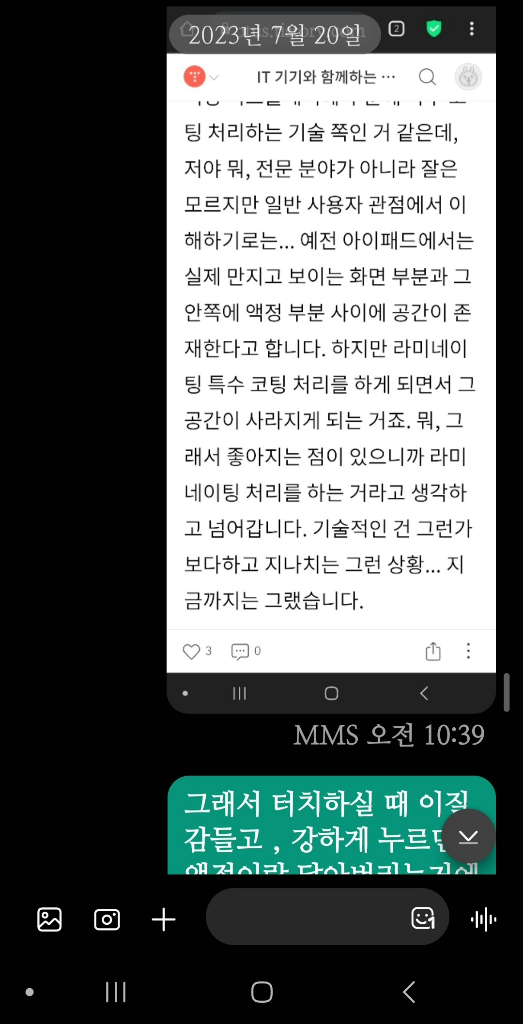Open the gallery image attachment icon
This screenshot has height=1024, width=523.
[x=49, y=920]
